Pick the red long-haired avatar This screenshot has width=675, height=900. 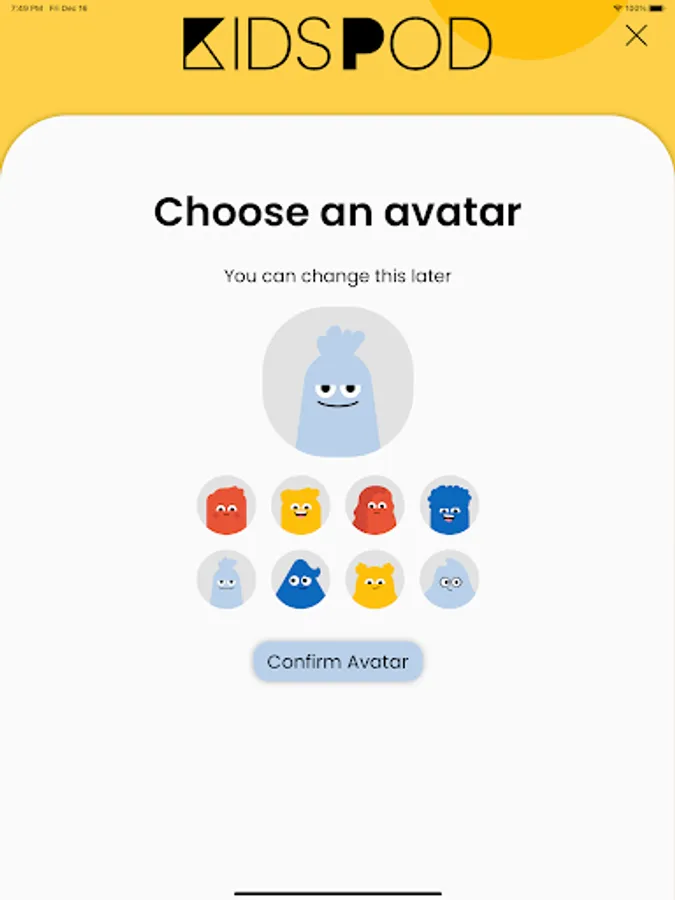pos(375,505)
